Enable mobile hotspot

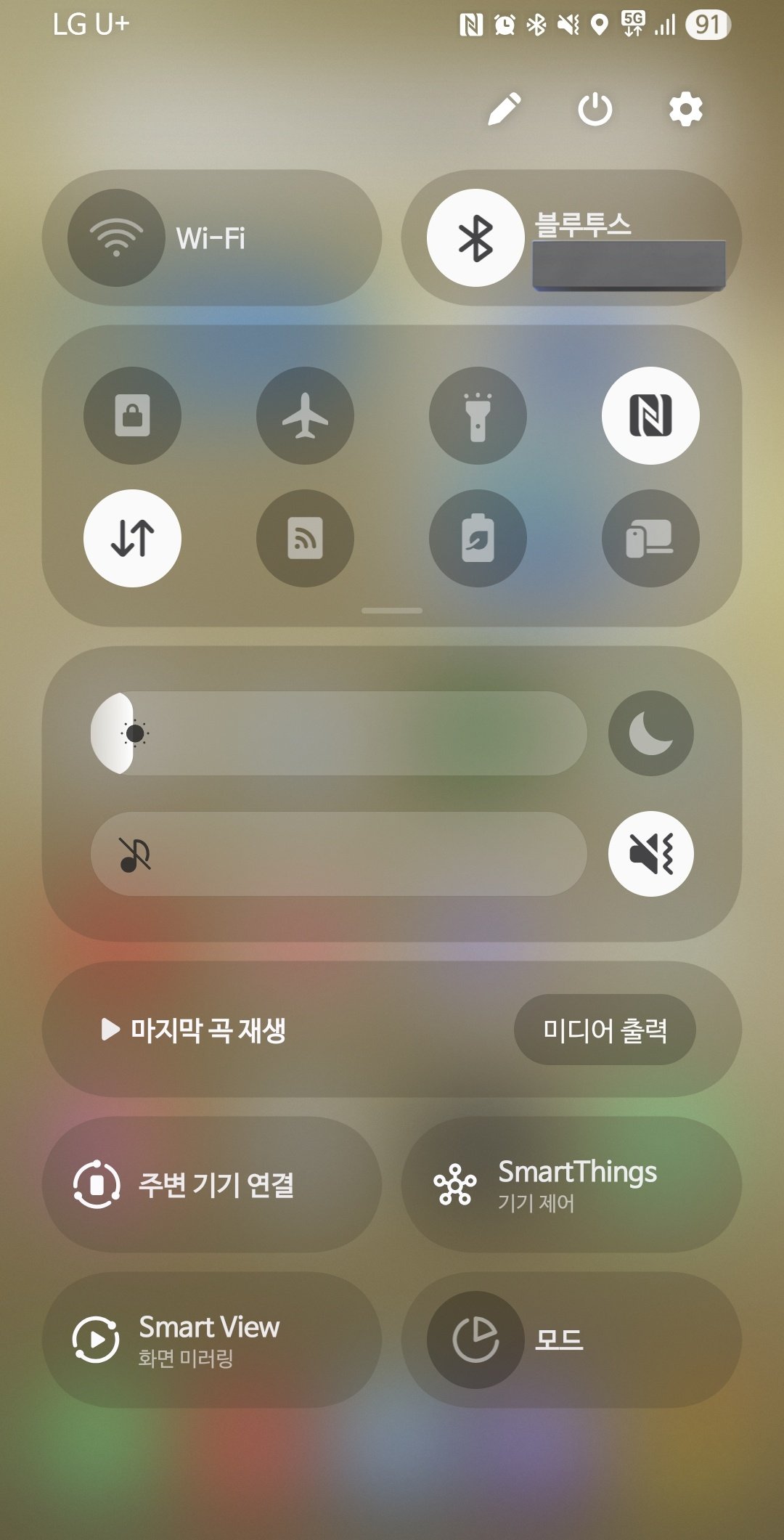[x=305, y=538]
